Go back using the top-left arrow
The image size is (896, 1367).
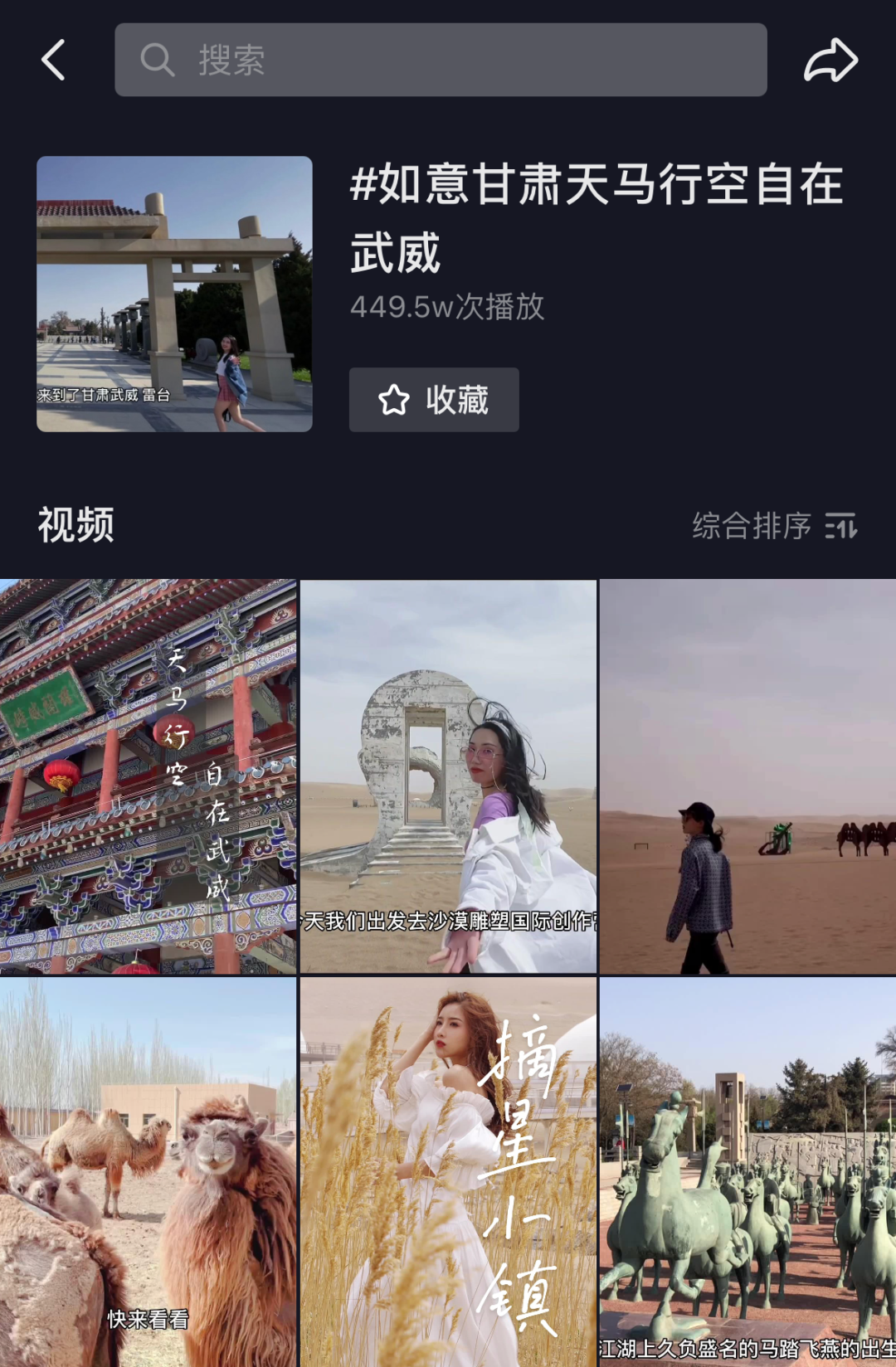click(54, 61)
